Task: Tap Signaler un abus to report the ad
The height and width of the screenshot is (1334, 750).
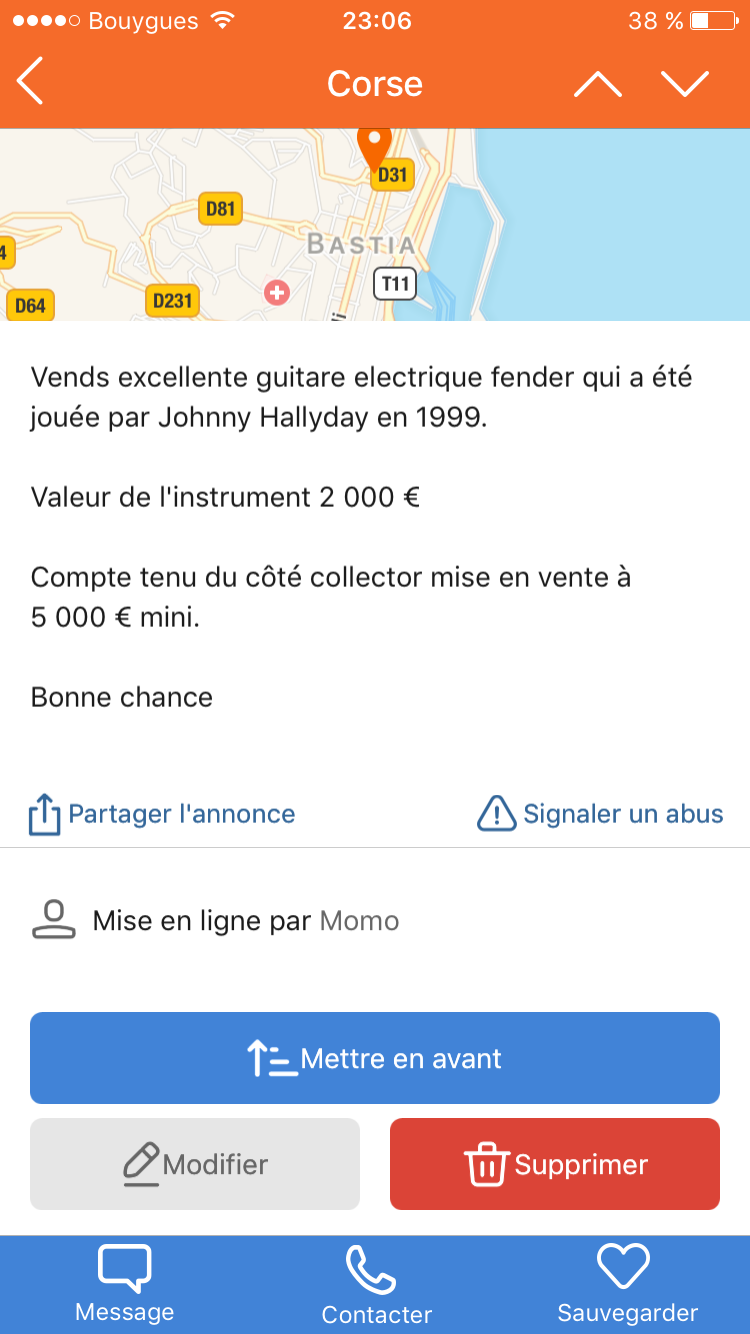Action: pyautogui.click(x=600, y=814)
